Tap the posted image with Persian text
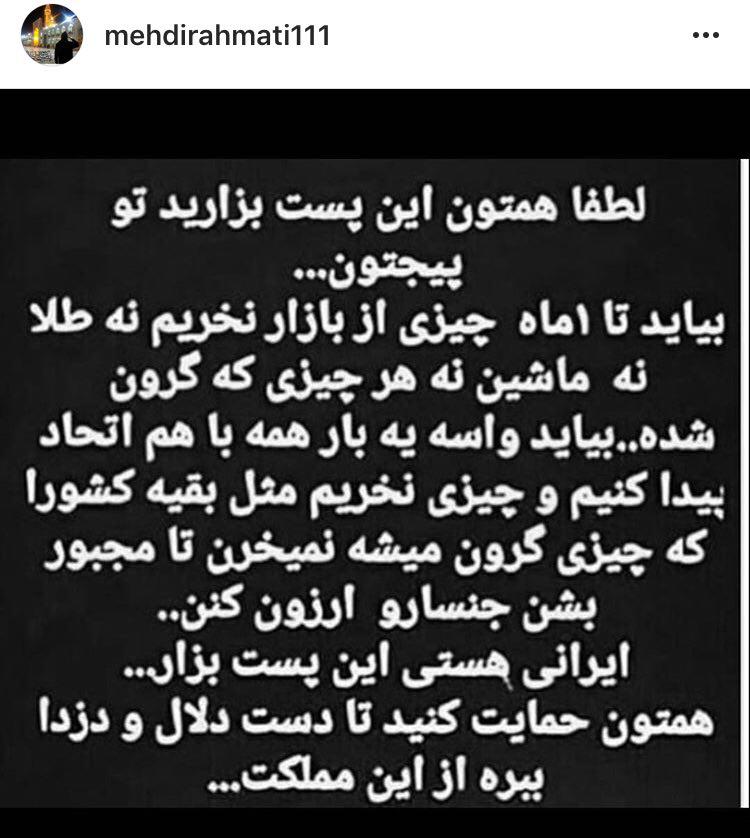 click(x=375, y=480)
